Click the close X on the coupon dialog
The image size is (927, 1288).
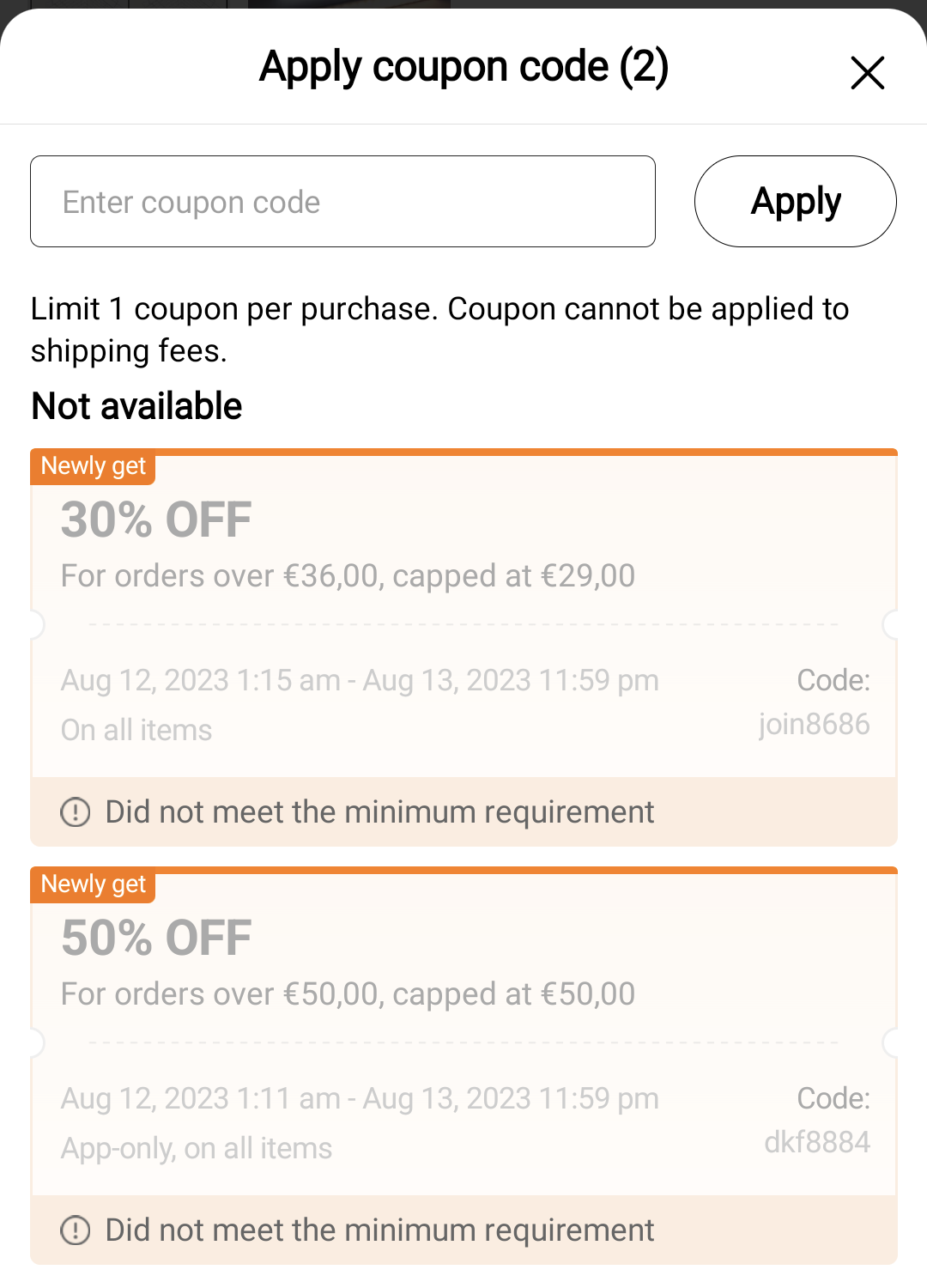[867, 73]
